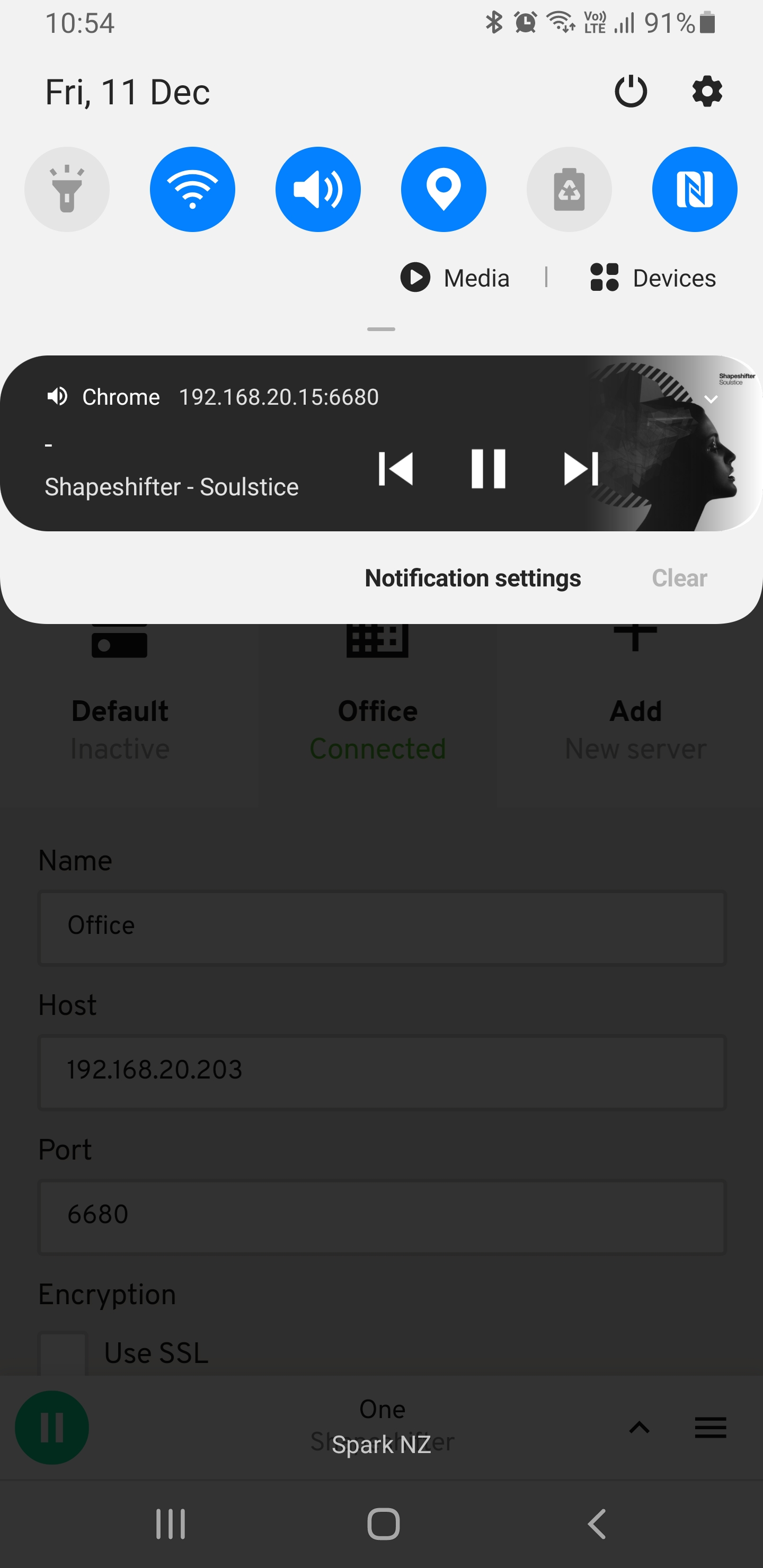Pause Shapeshifter - Soulstice playback
The height and width of the screenshot is (1568, 763).
click(489, 469)
